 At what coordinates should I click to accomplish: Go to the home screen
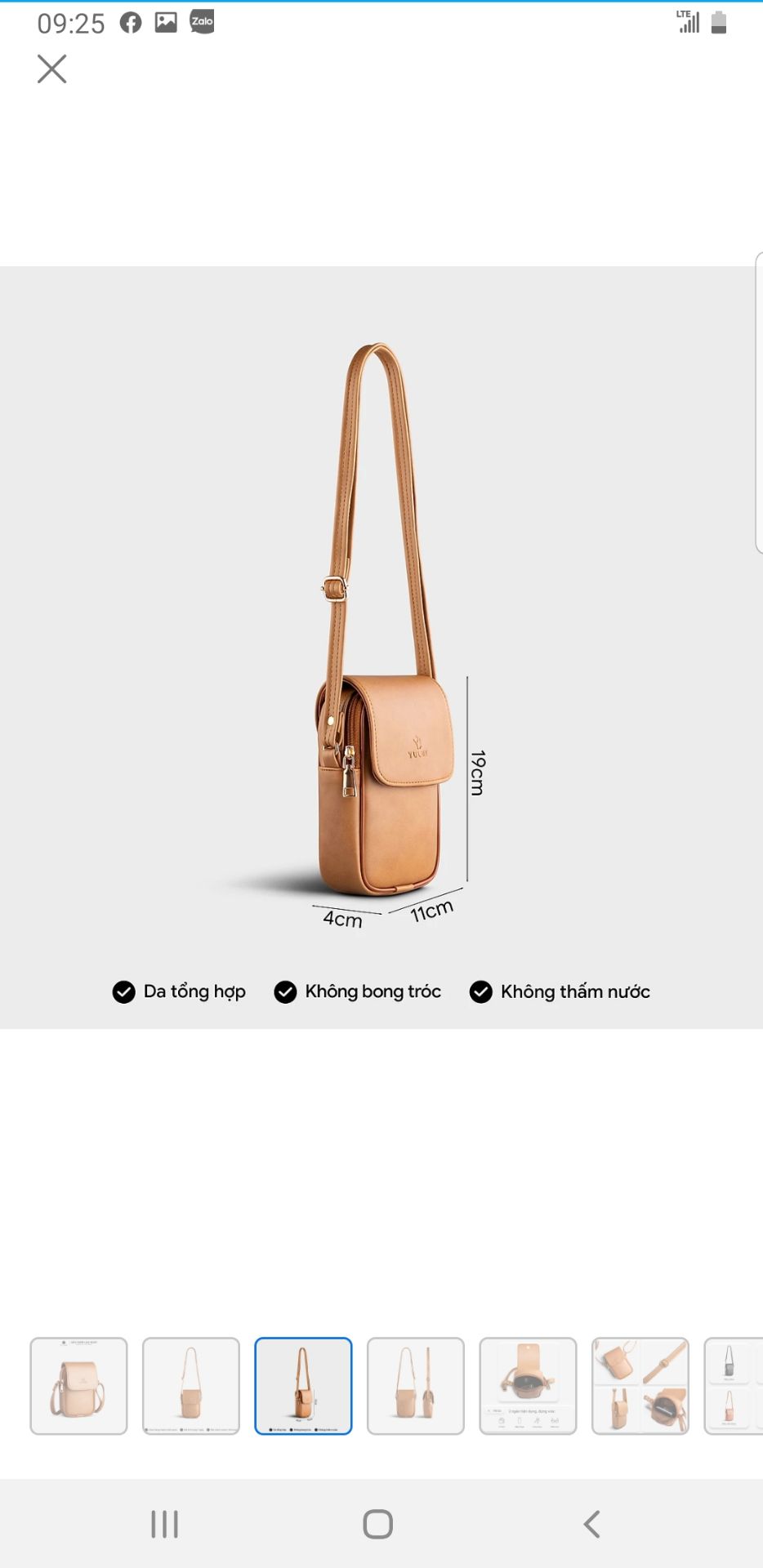tap(377, 1524)
